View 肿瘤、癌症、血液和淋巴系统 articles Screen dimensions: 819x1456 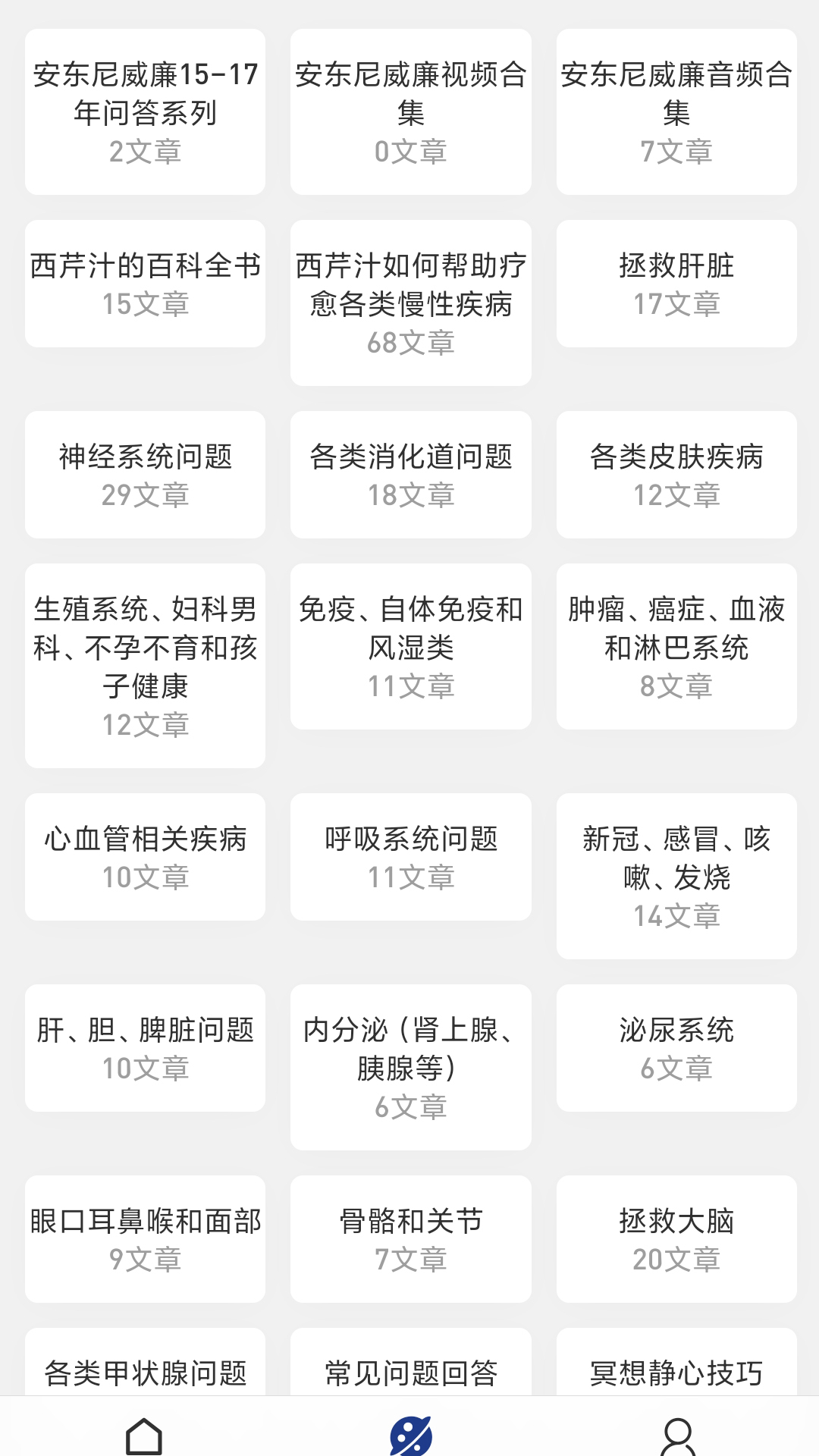676,647
